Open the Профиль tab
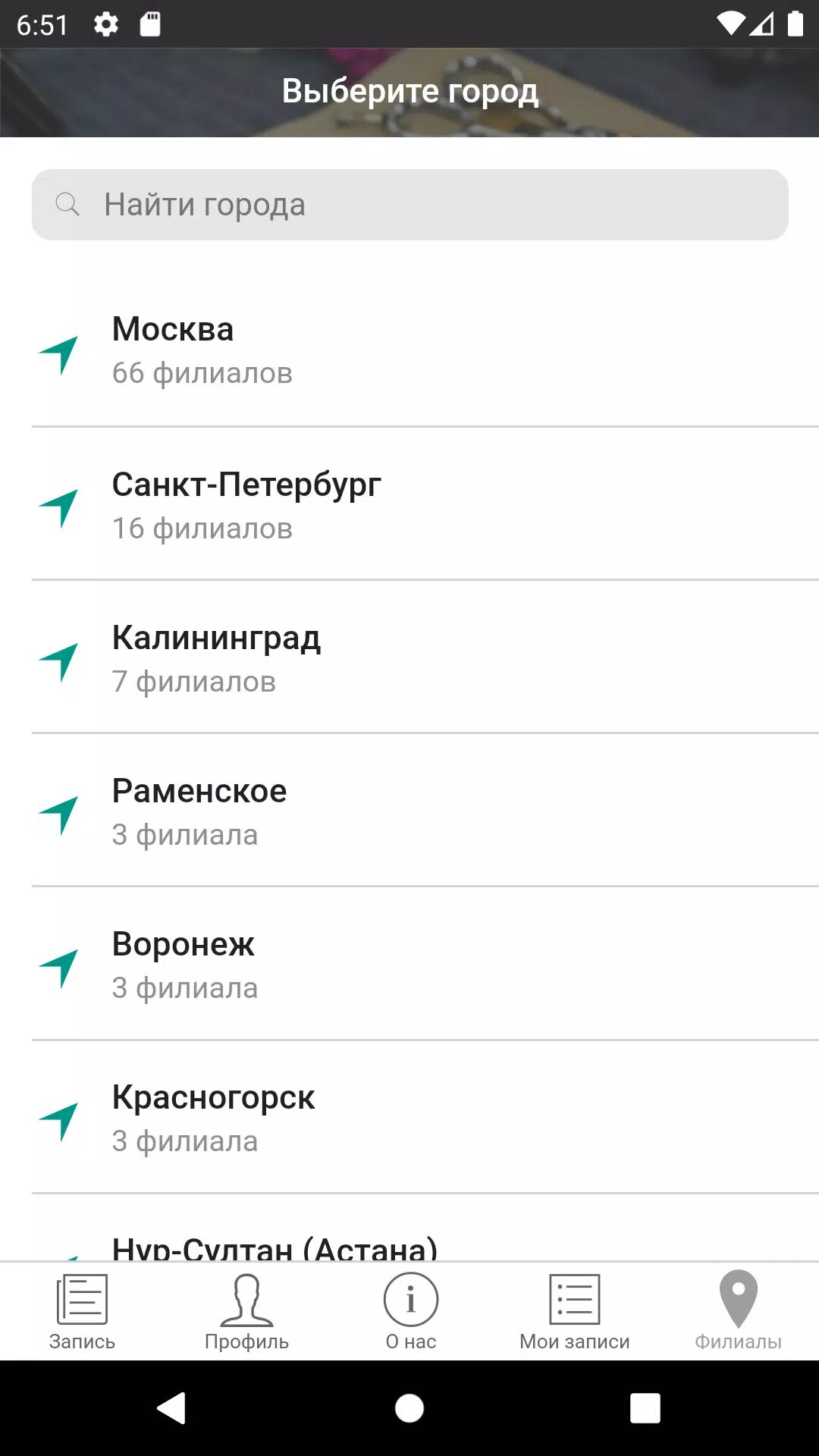 (x=246, y=1312)
